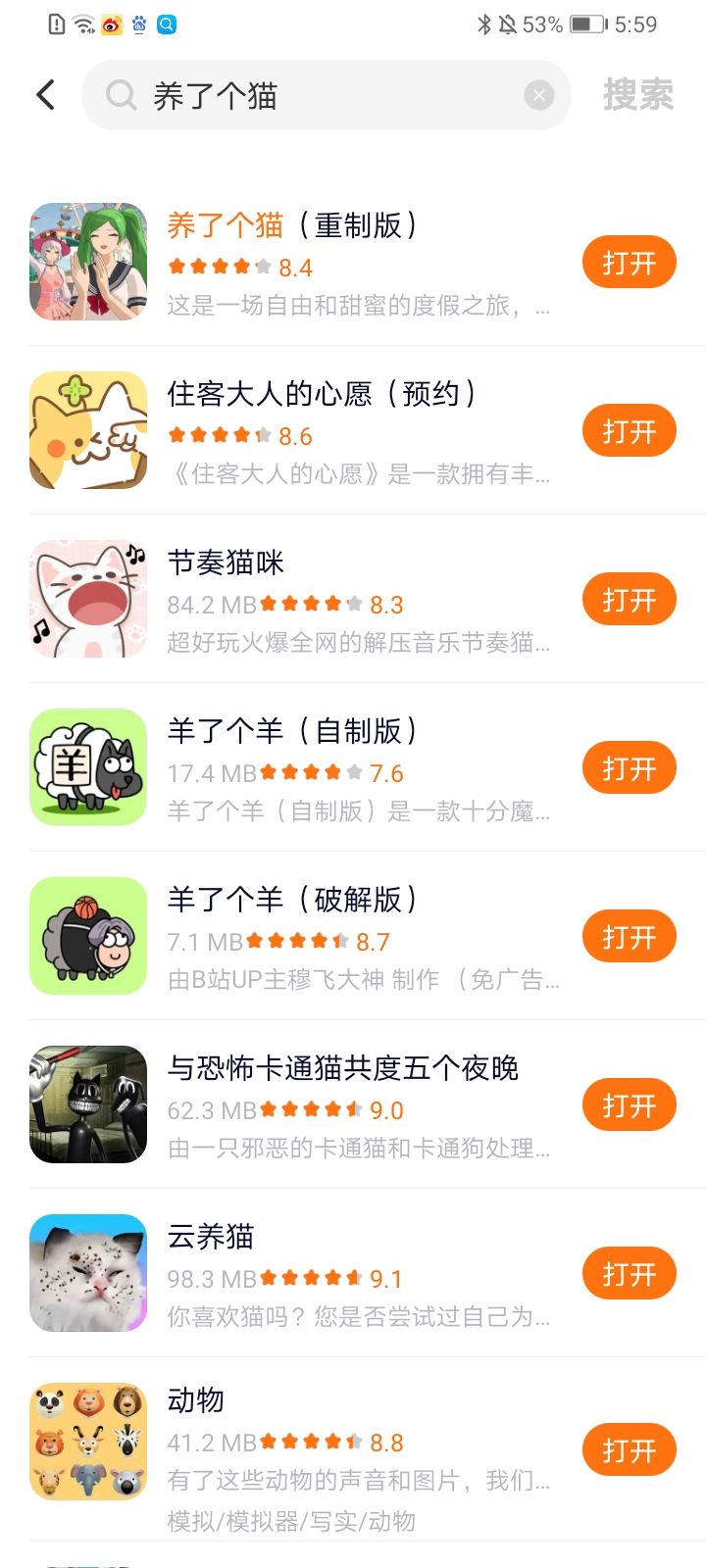Tap 打开 next to 与恐怖卡通猫共度五个夜晚
706x1568 pixels.
click(x=629, y=1105)
